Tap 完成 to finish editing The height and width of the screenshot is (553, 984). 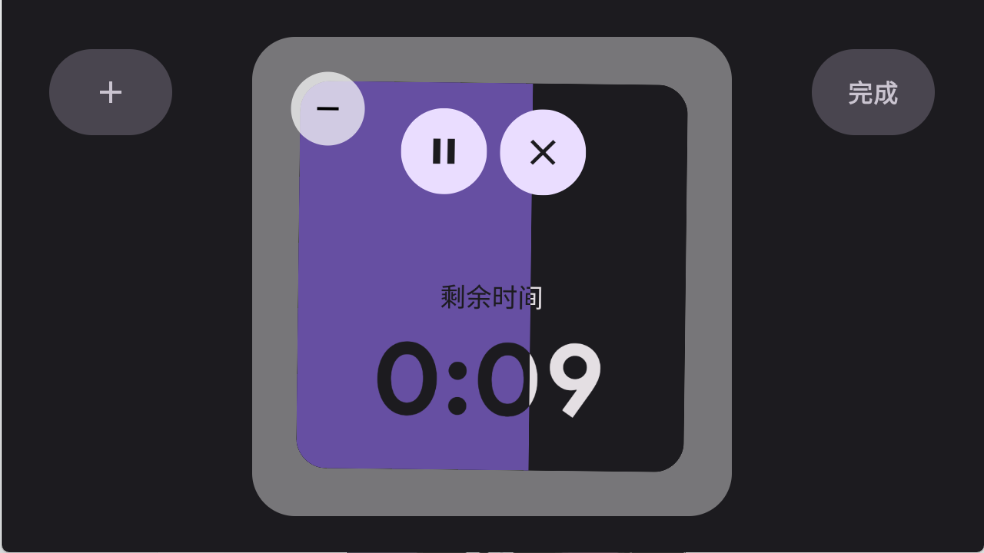872,92
